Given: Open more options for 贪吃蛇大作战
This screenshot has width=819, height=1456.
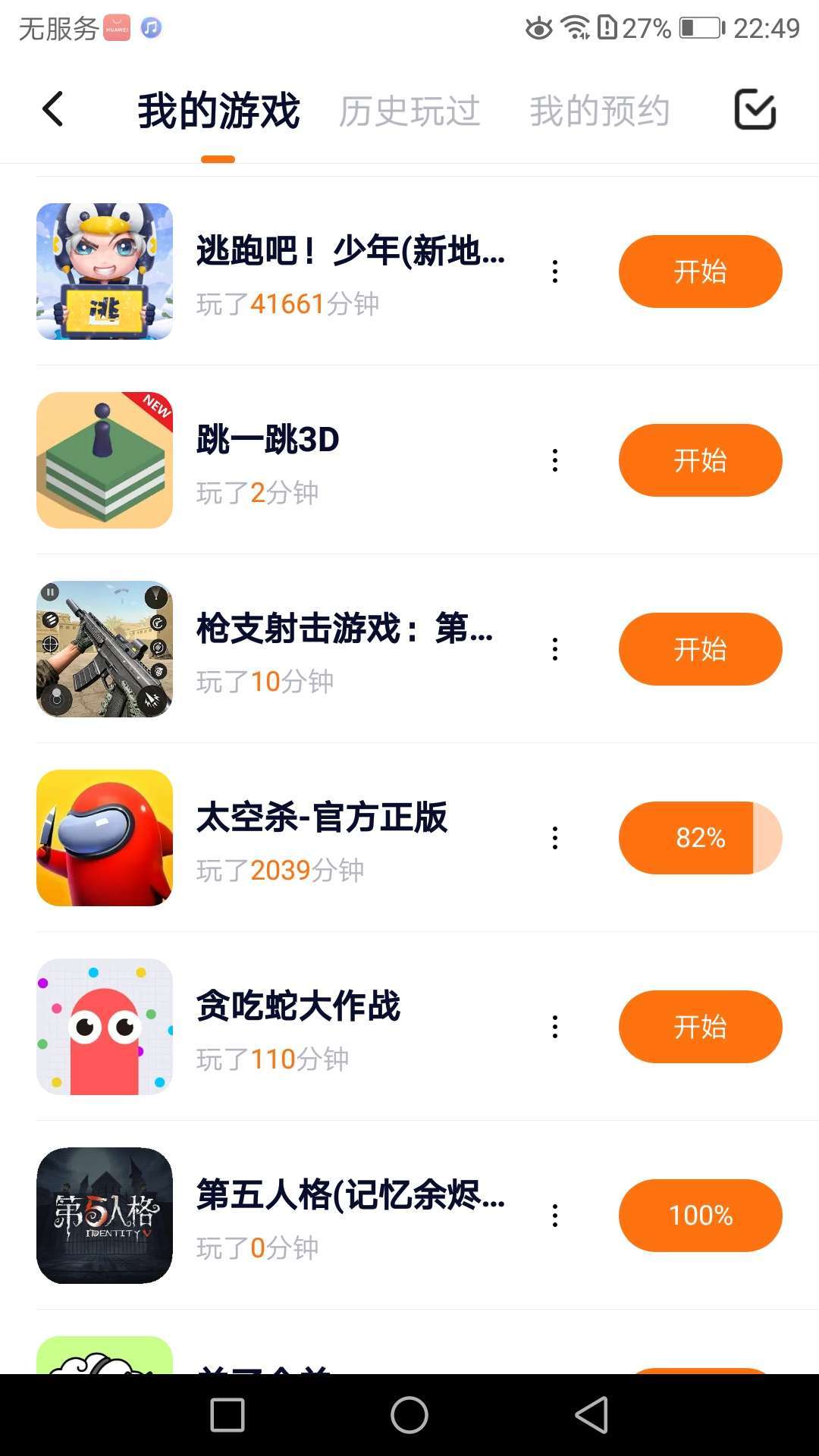Looking at the screenshot, I should 555,1027.
